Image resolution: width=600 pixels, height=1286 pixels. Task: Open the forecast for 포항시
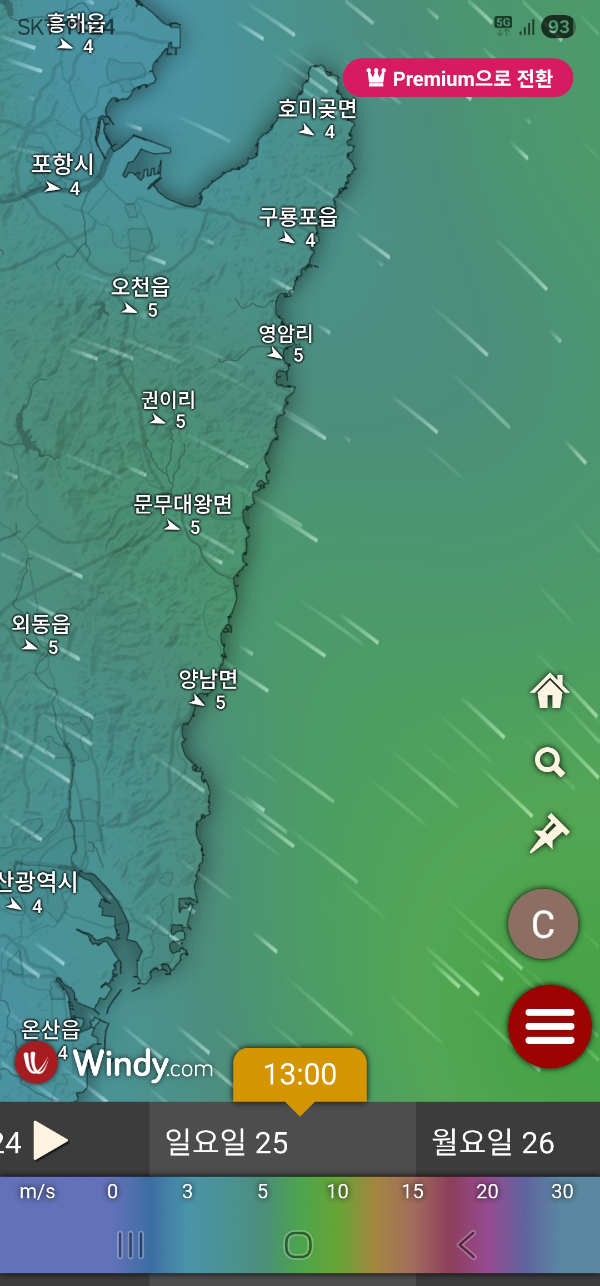pos(62,164)
